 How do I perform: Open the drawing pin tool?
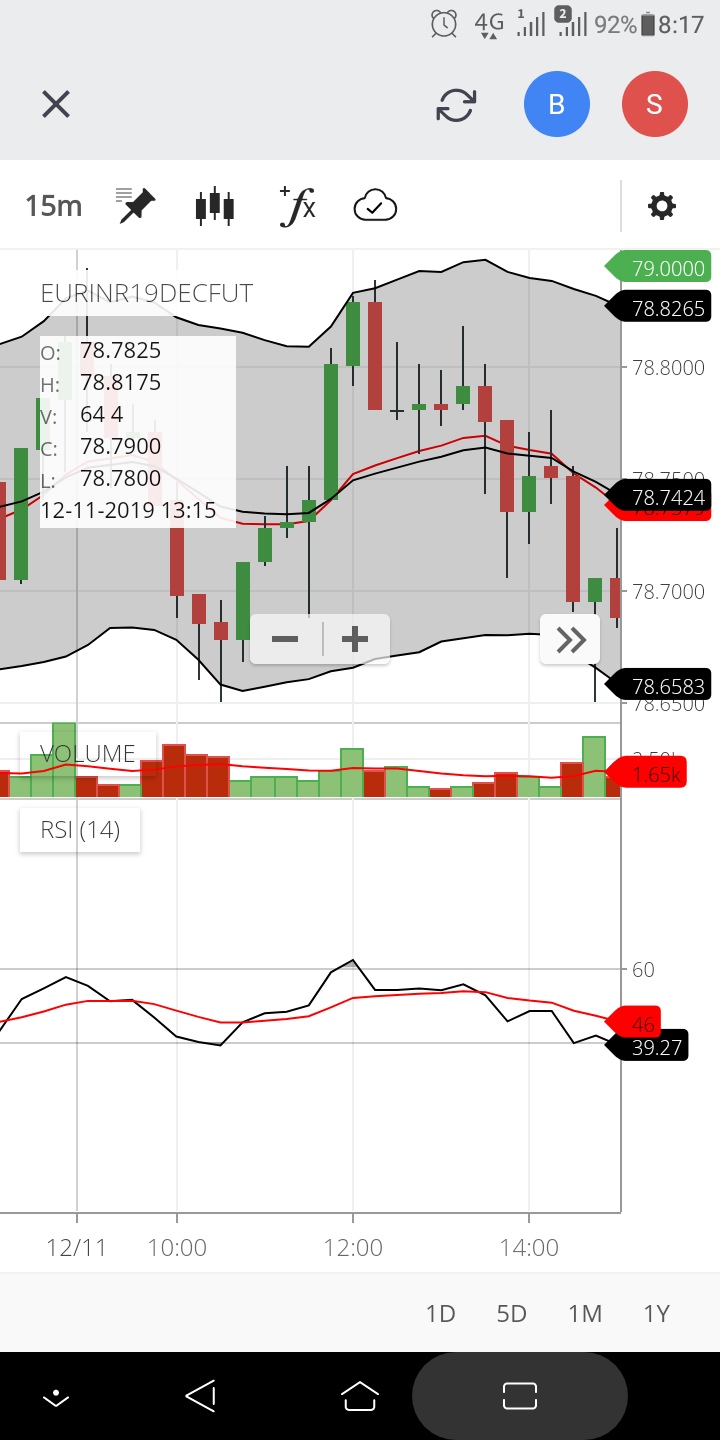135,206
